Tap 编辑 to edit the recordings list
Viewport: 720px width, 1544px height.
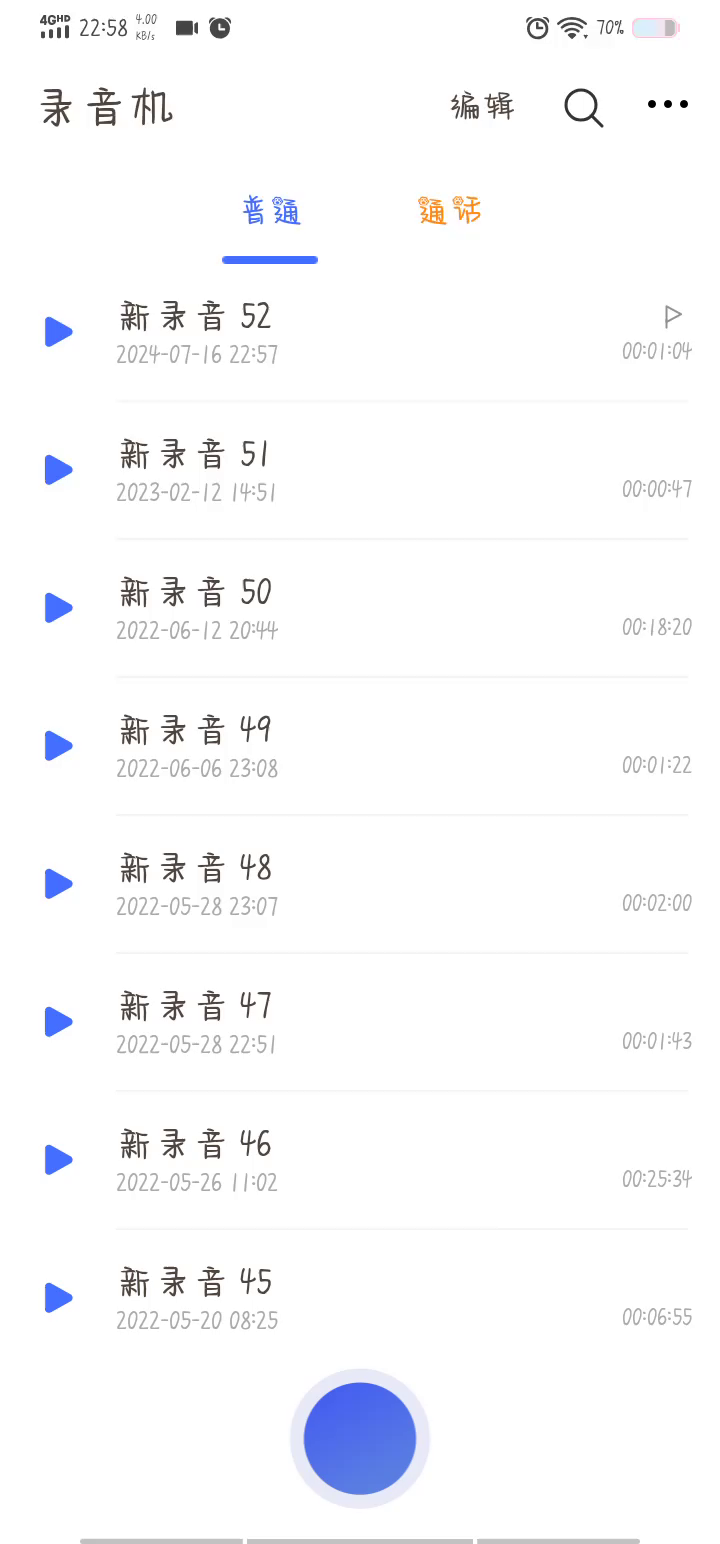(x=482, y=106)
